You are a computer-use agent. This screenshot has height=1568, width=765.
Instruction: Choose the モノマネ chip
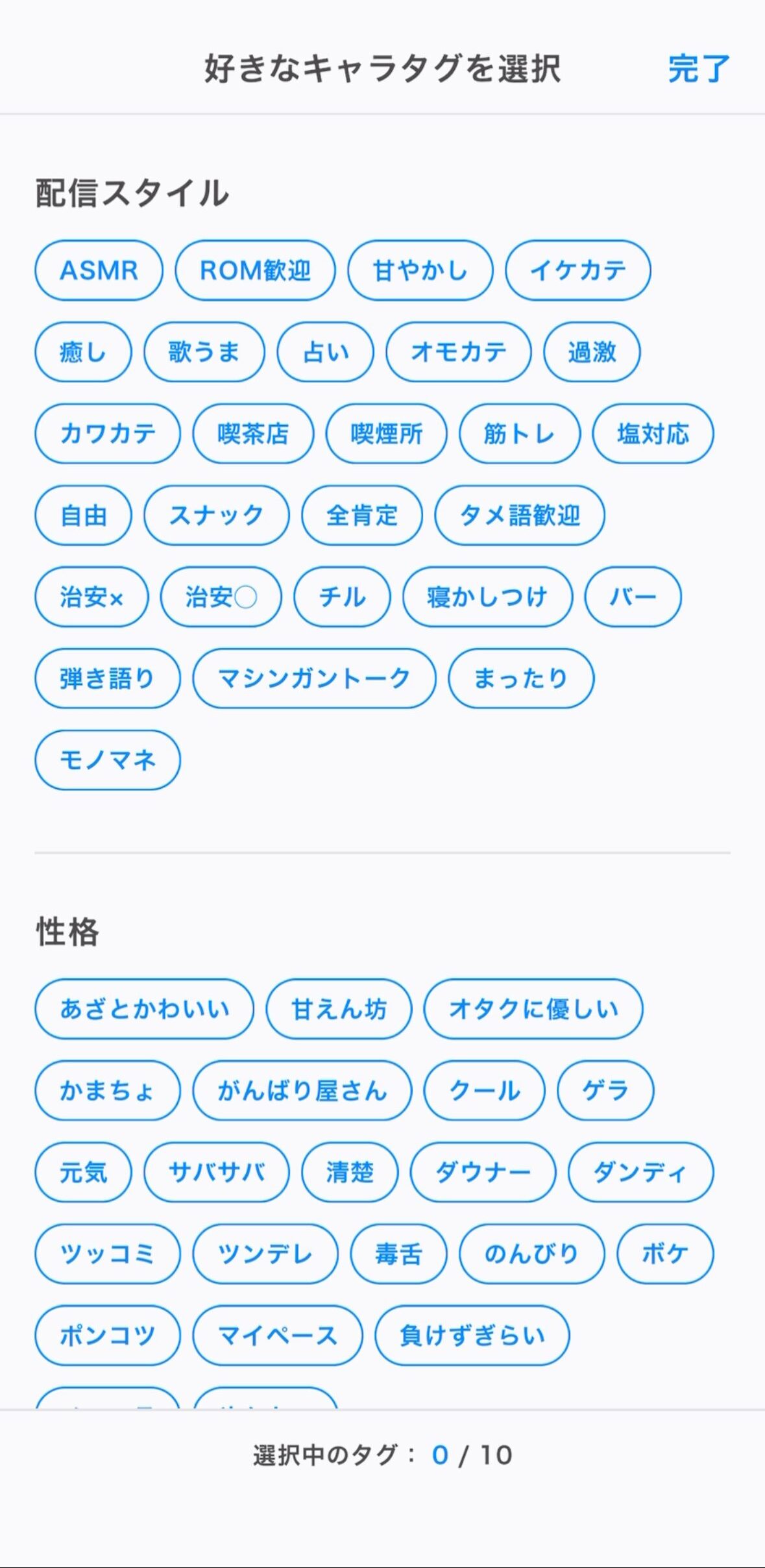tap(107, 760)
